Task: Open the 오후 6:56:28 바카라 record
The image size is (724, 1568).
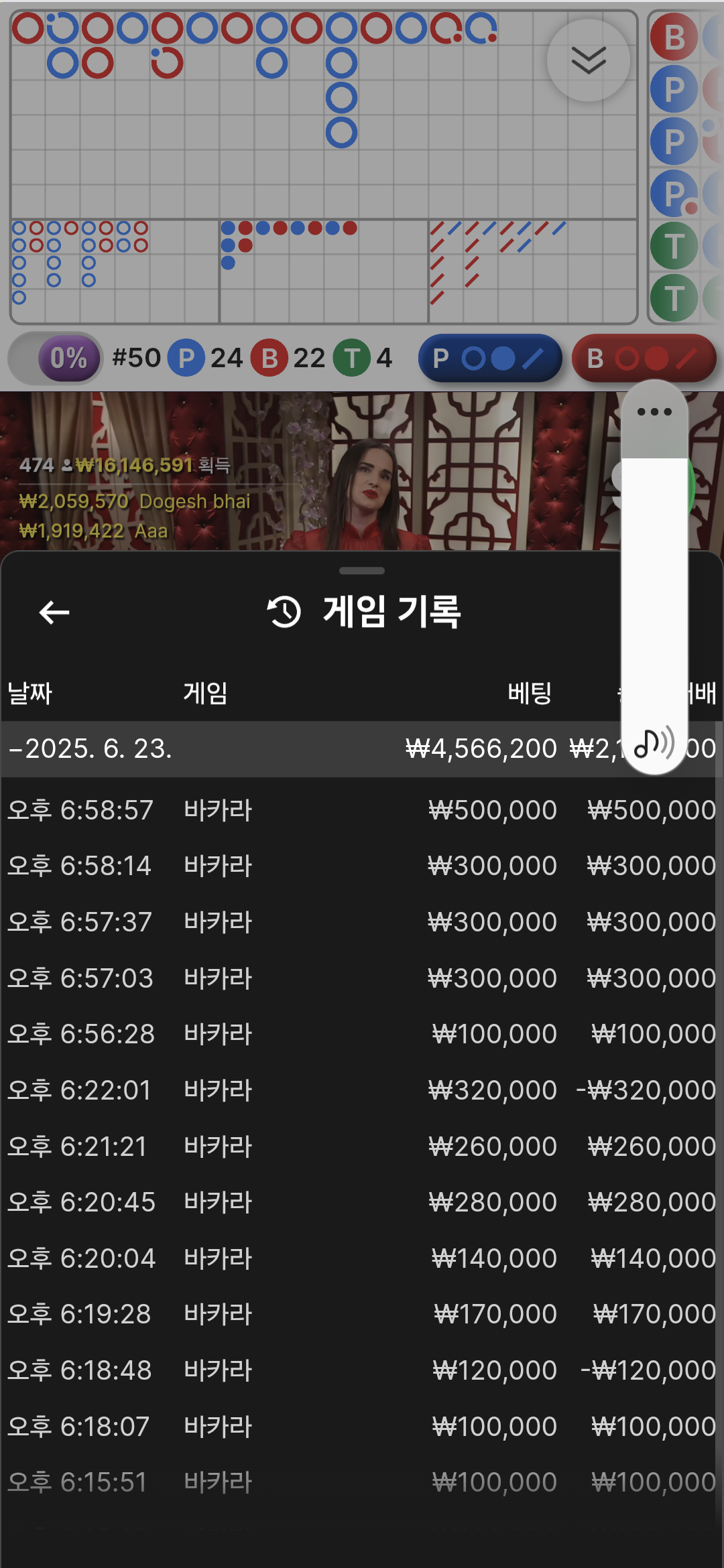Action: [362, 1034]
